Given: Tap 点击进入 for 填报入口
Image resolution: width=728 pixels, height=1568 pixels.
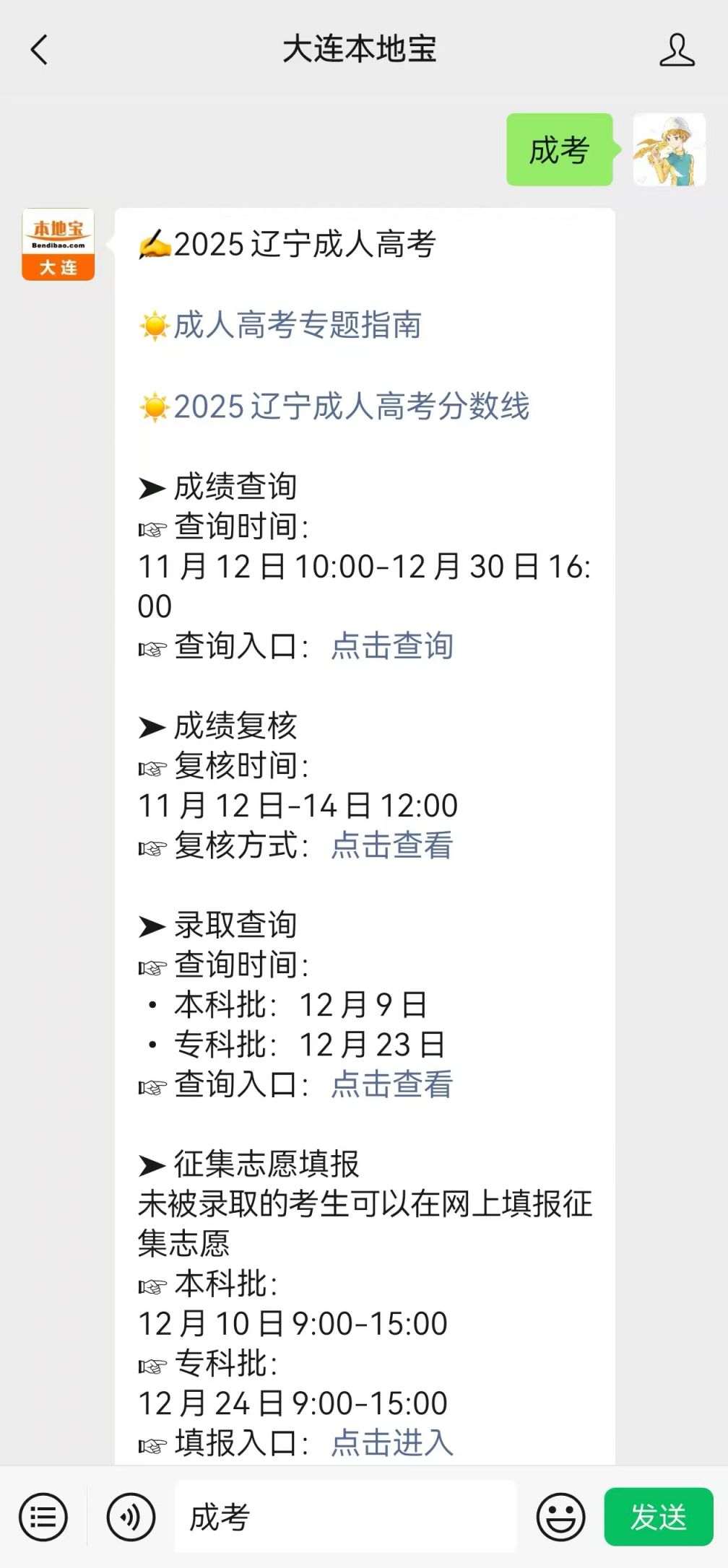Looking at the screenshot, I should click(x=392, y=1443).
